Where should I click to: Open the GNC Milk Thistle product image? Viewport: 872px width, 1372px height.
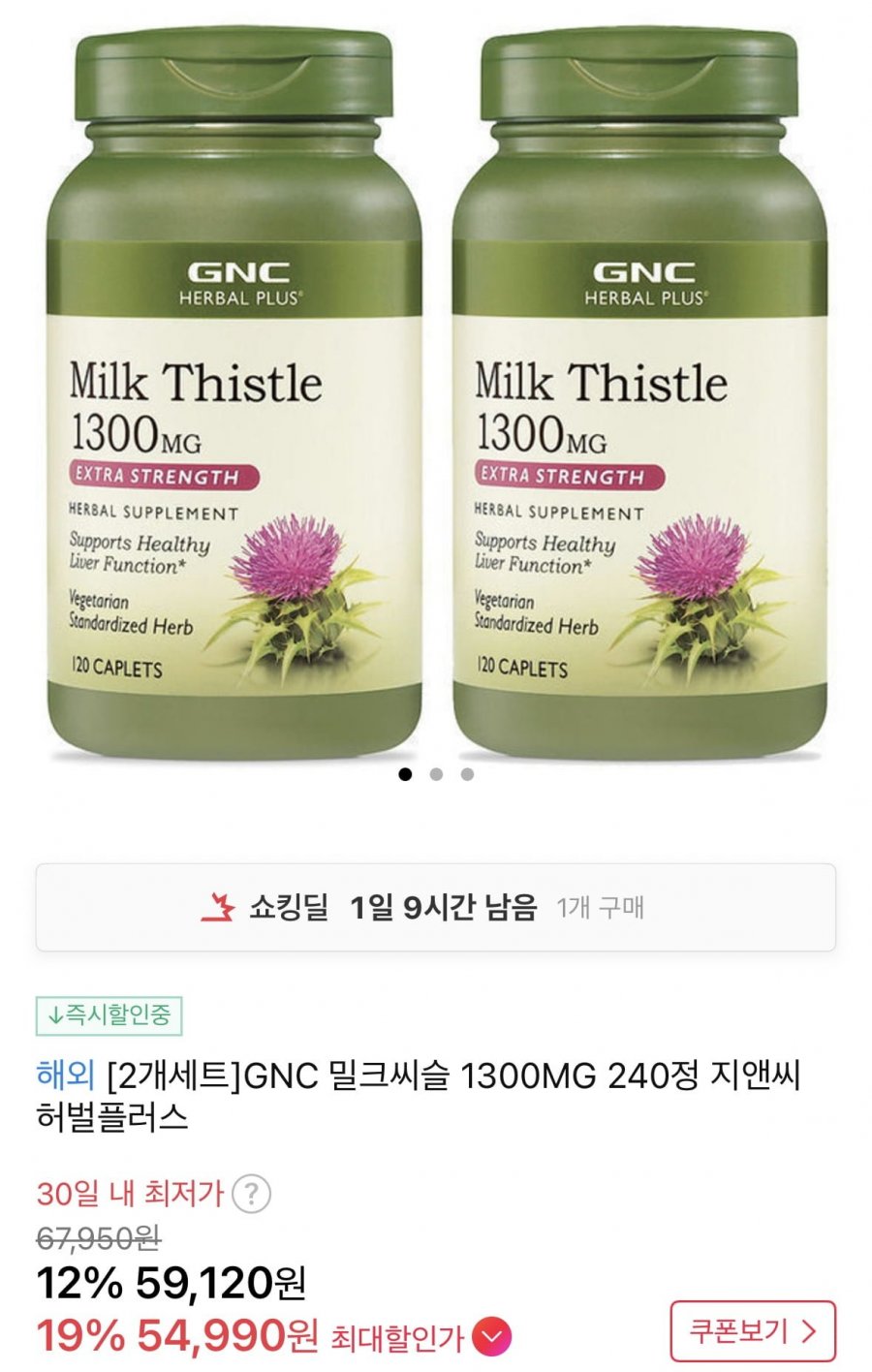[x=436, y=388]
